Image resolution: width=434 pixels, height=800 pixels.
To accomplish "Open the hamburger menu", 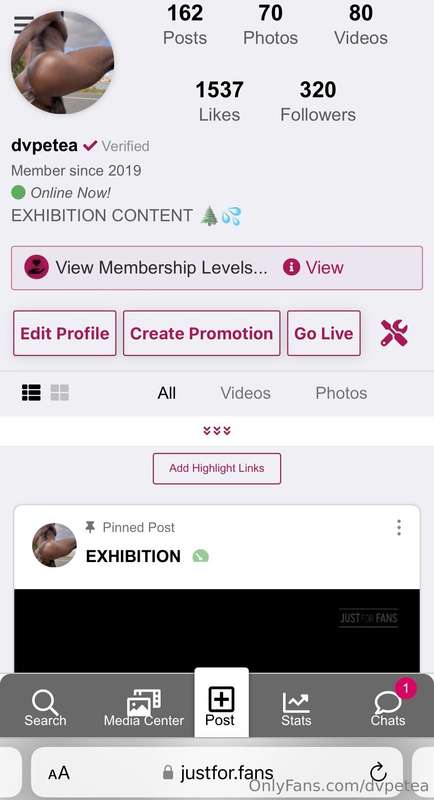I will [23, 24].
